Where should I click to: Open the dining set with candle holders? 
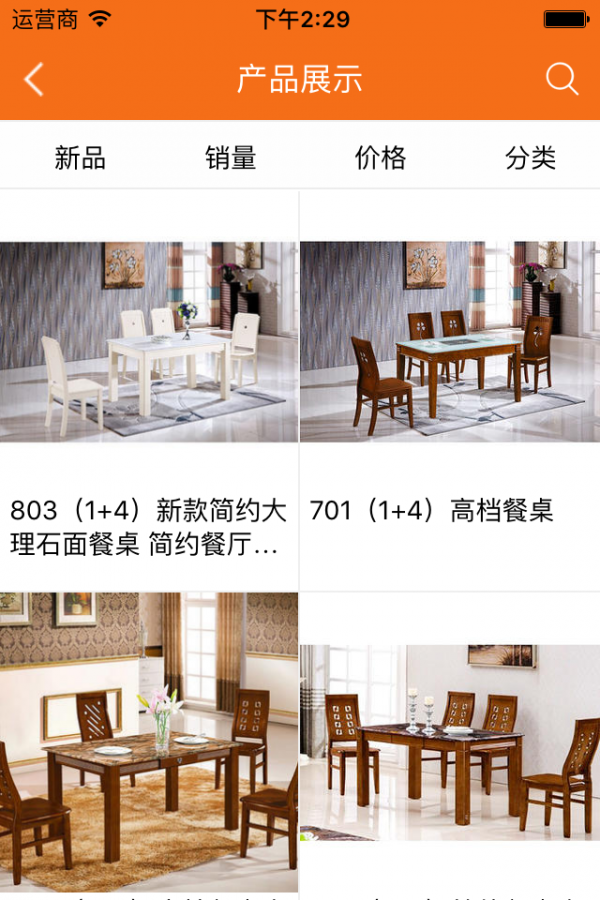coord(450,742)
